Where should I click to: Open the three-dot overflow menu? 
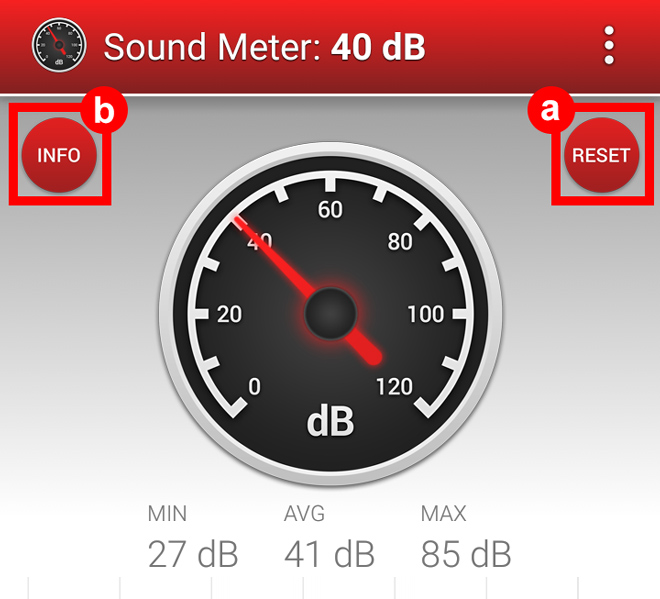[x=609, y=46]
